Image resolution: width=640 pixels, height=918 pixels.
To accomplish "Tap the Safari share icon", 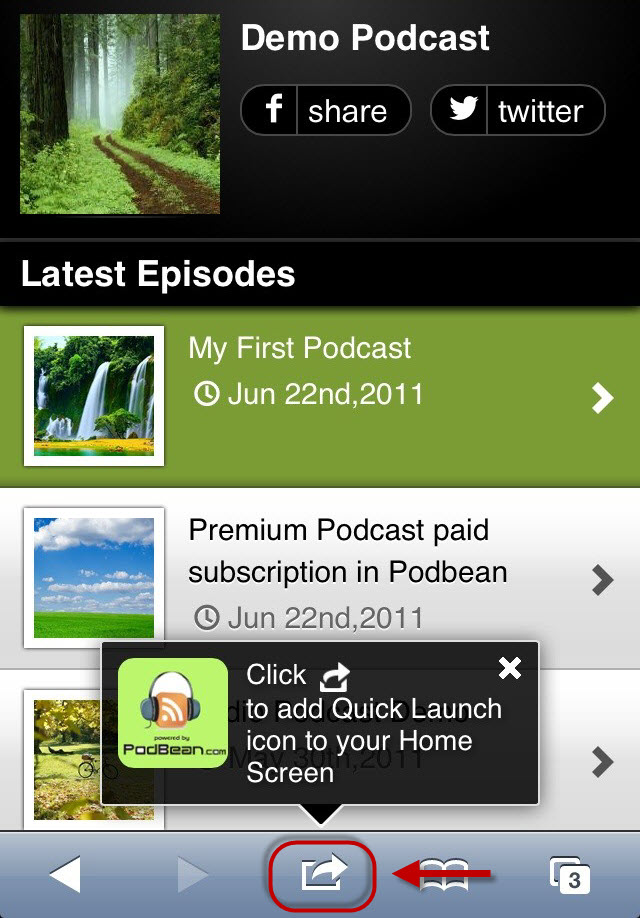I will (x=322, y=873).
